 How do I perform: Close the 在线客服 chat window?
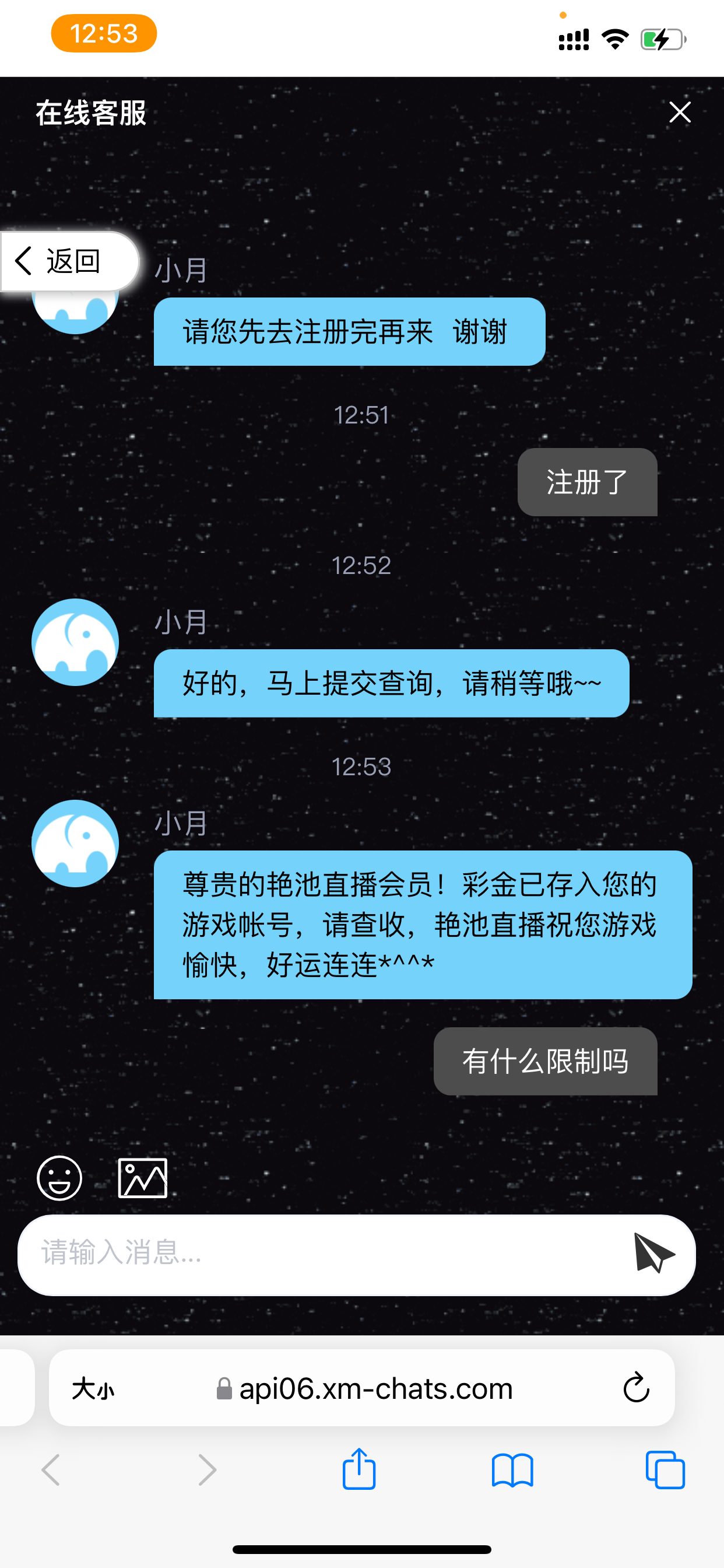pyautogui.click(x=680, y=113)
